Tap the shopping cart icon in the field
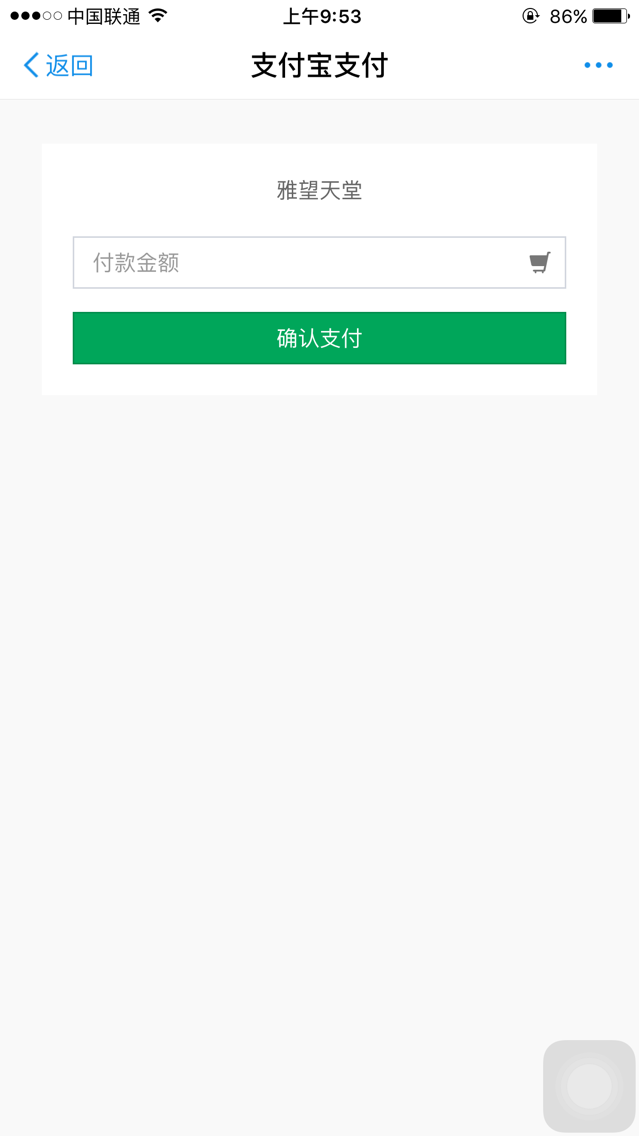The height and width of the screenshot is (1136, 639). pyautogui.click(x=540, y=263)
